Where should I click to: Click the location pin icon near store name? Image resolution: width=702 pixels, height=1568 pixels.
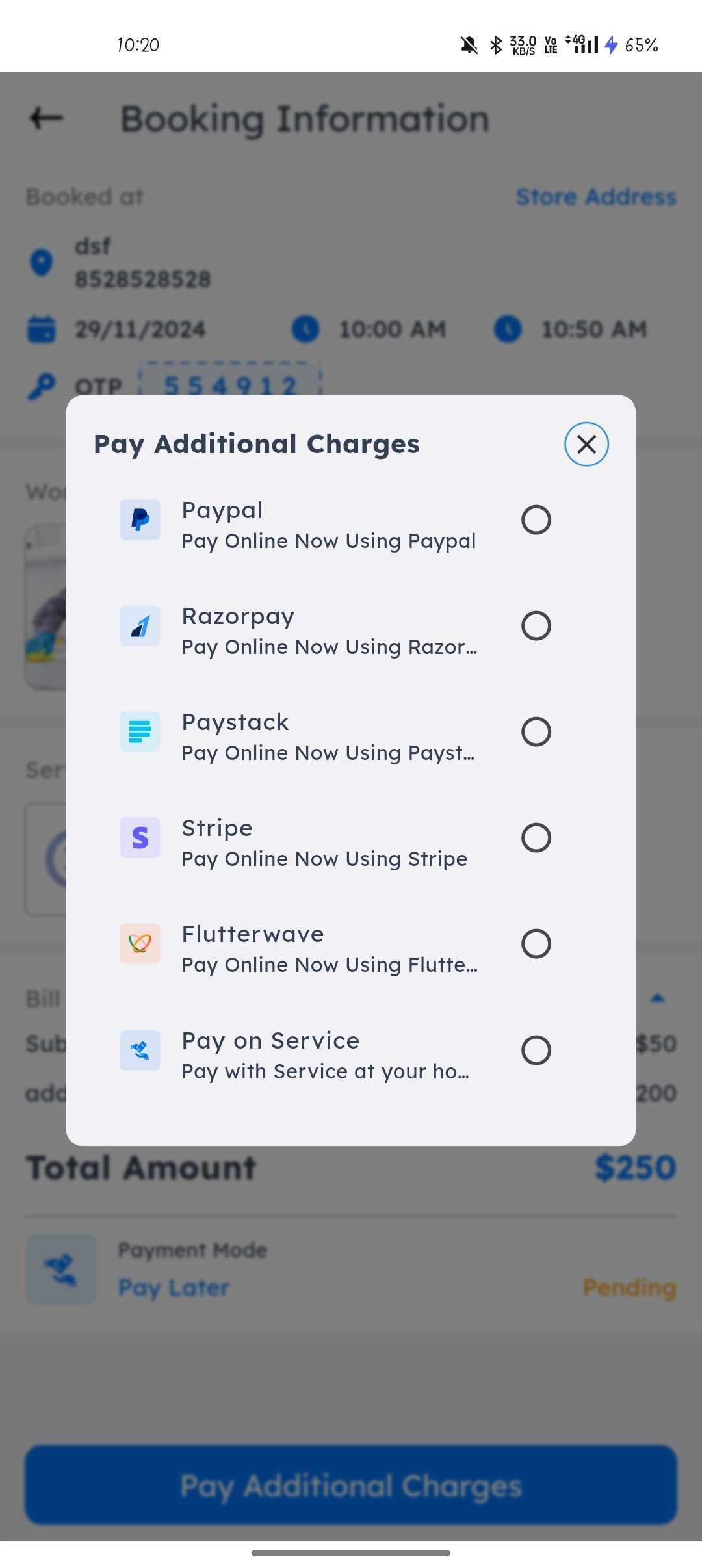(x=41, y=263)
